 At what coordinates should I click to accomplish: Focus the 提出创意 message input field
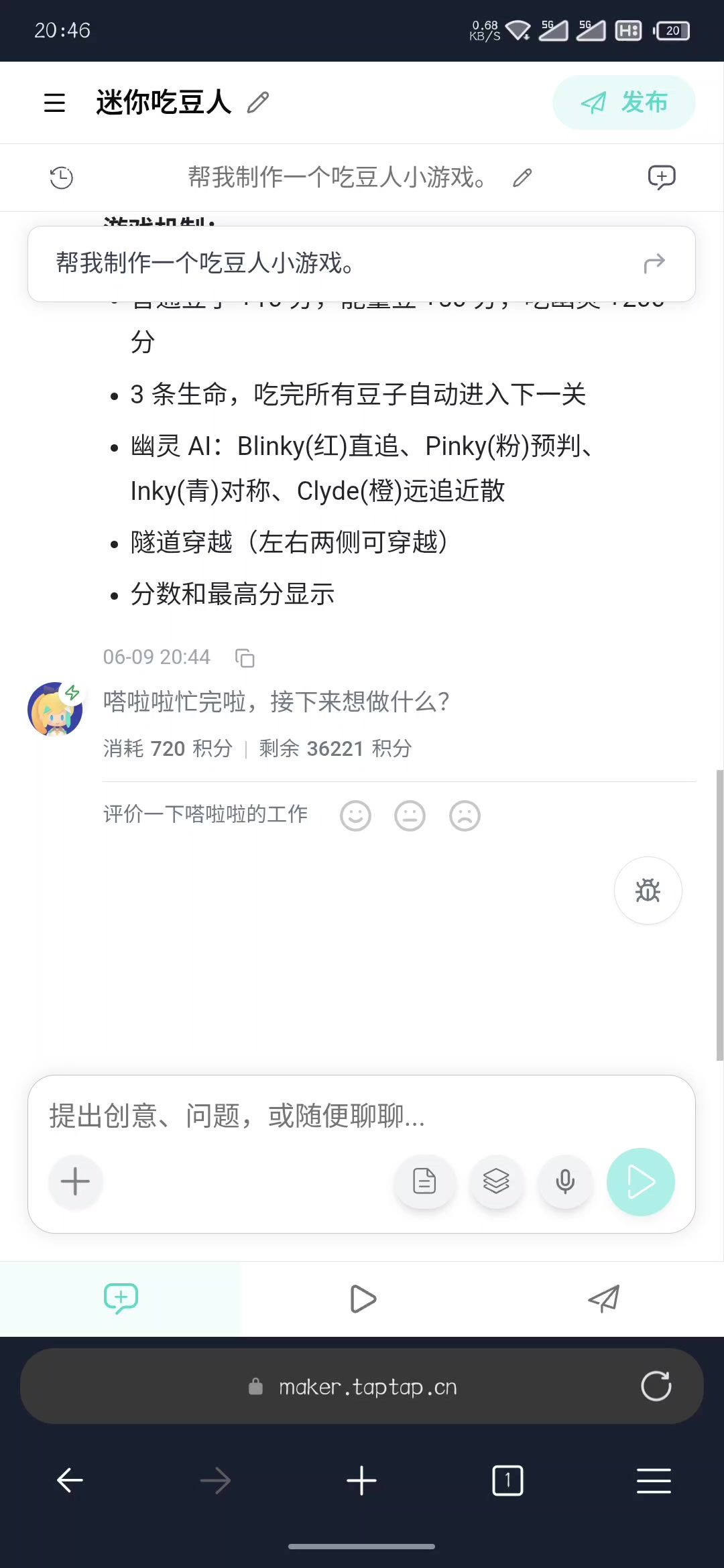[x=361, y=1116]
